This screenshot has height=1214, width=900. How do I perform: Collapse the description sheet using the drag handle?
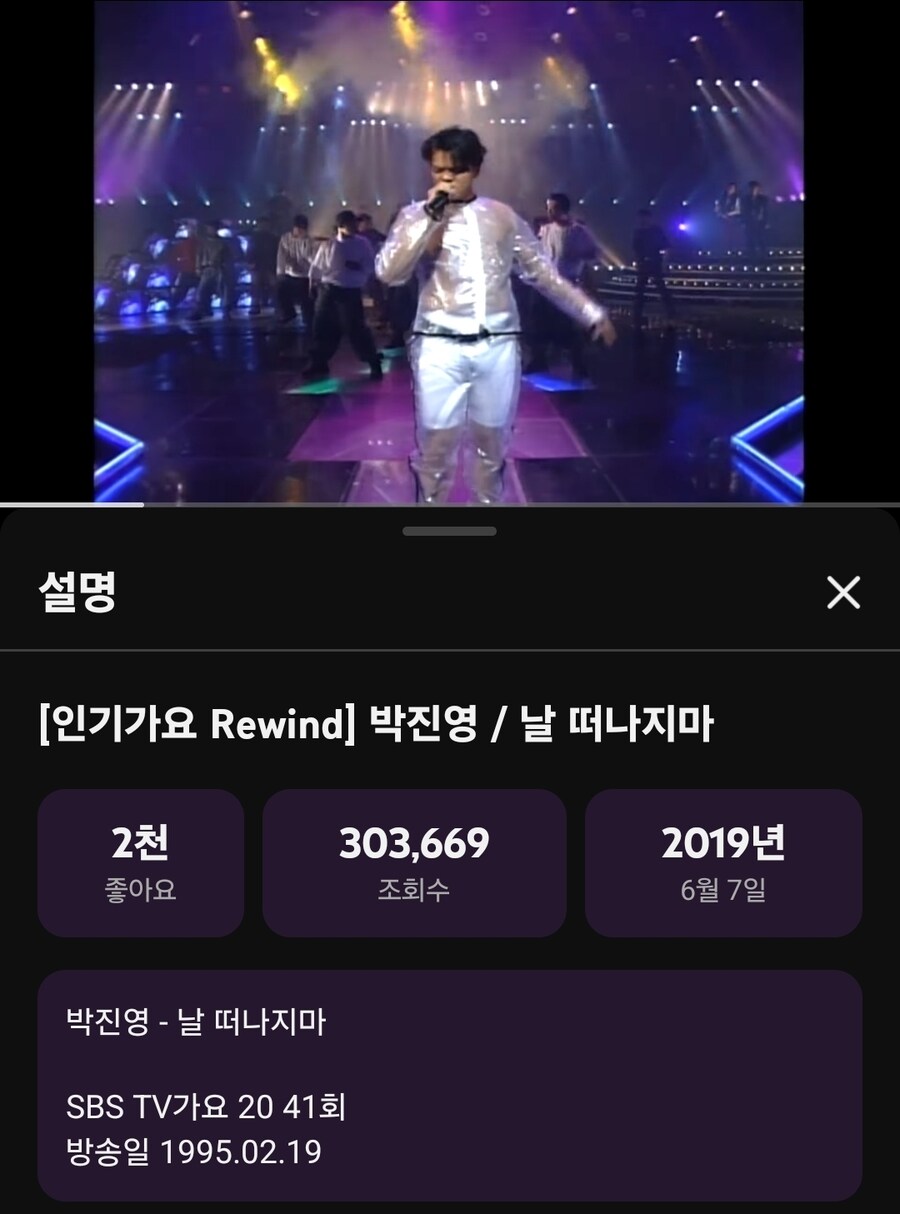pos(450,532)
